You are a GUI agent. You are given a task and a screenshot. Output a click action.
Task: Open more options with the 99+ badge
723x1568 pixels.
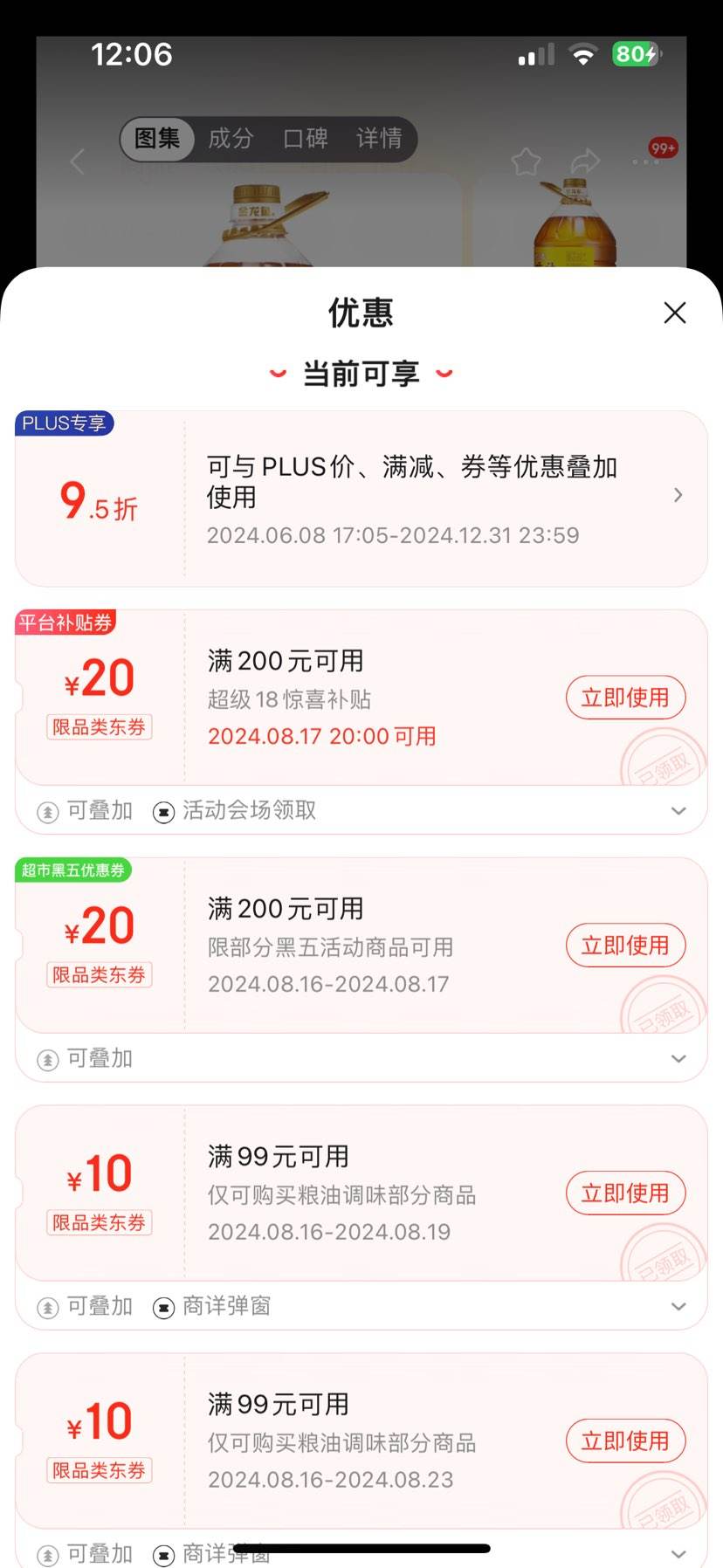pos(647,159)
